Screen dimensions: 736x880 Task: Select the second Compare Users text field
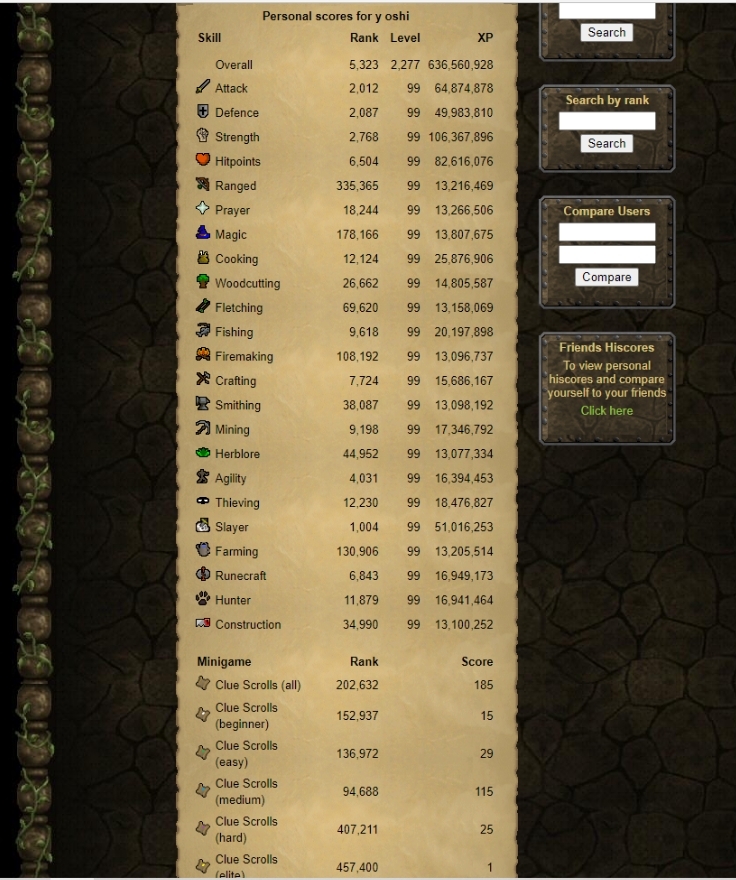(x=606, y=254)
